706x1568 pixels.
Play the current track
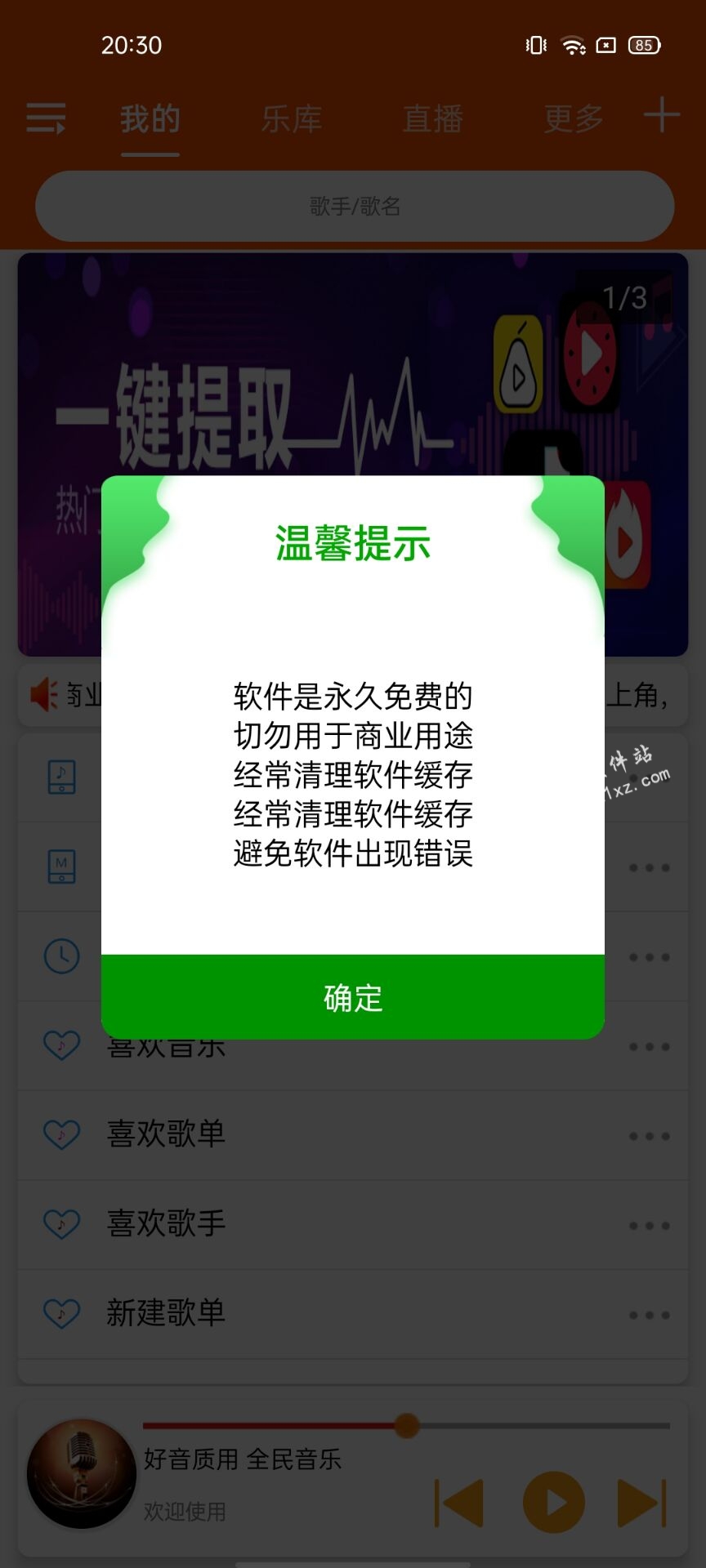(553, 1502)
